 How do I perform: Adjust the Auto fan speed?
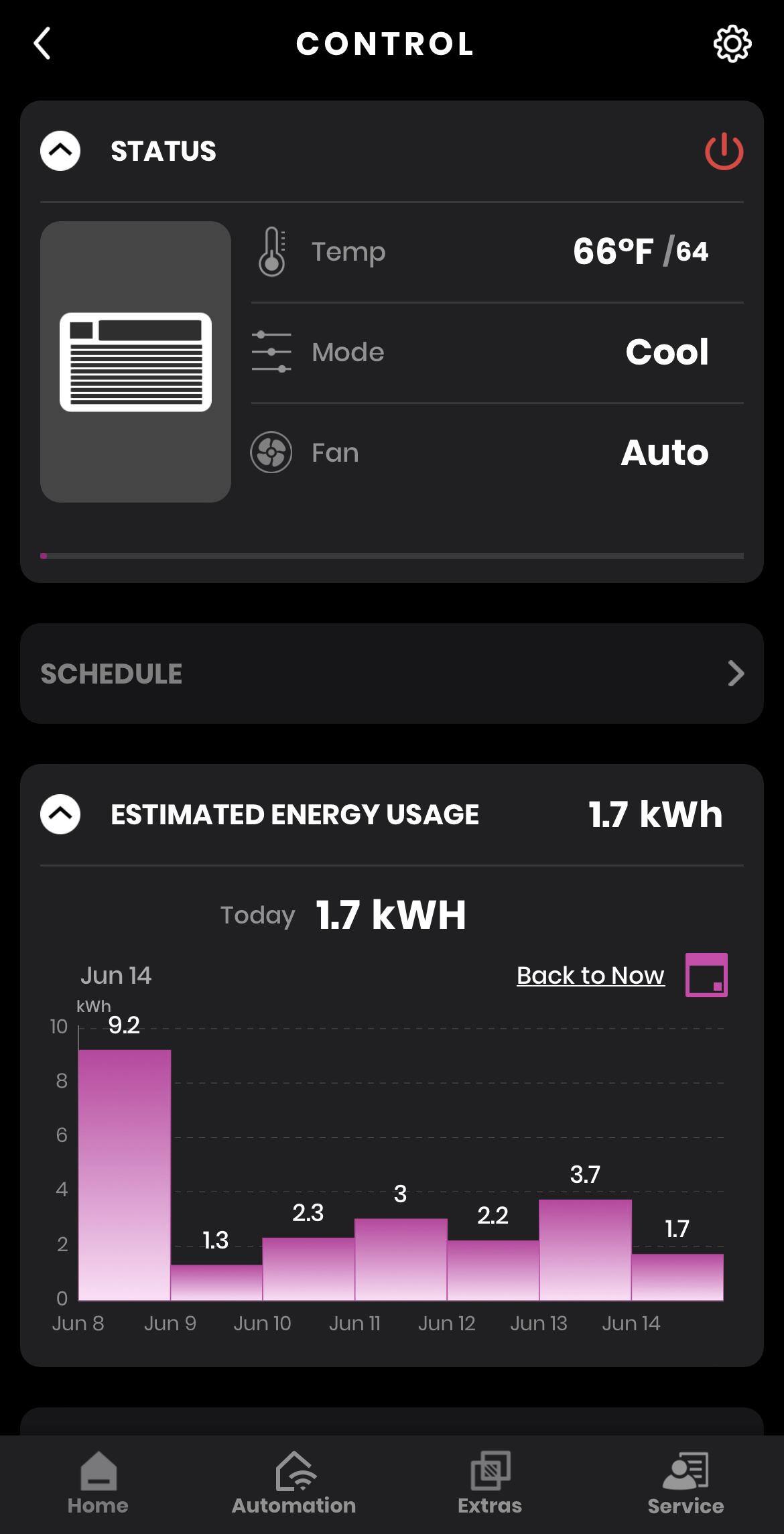click(x=663, y=453)
